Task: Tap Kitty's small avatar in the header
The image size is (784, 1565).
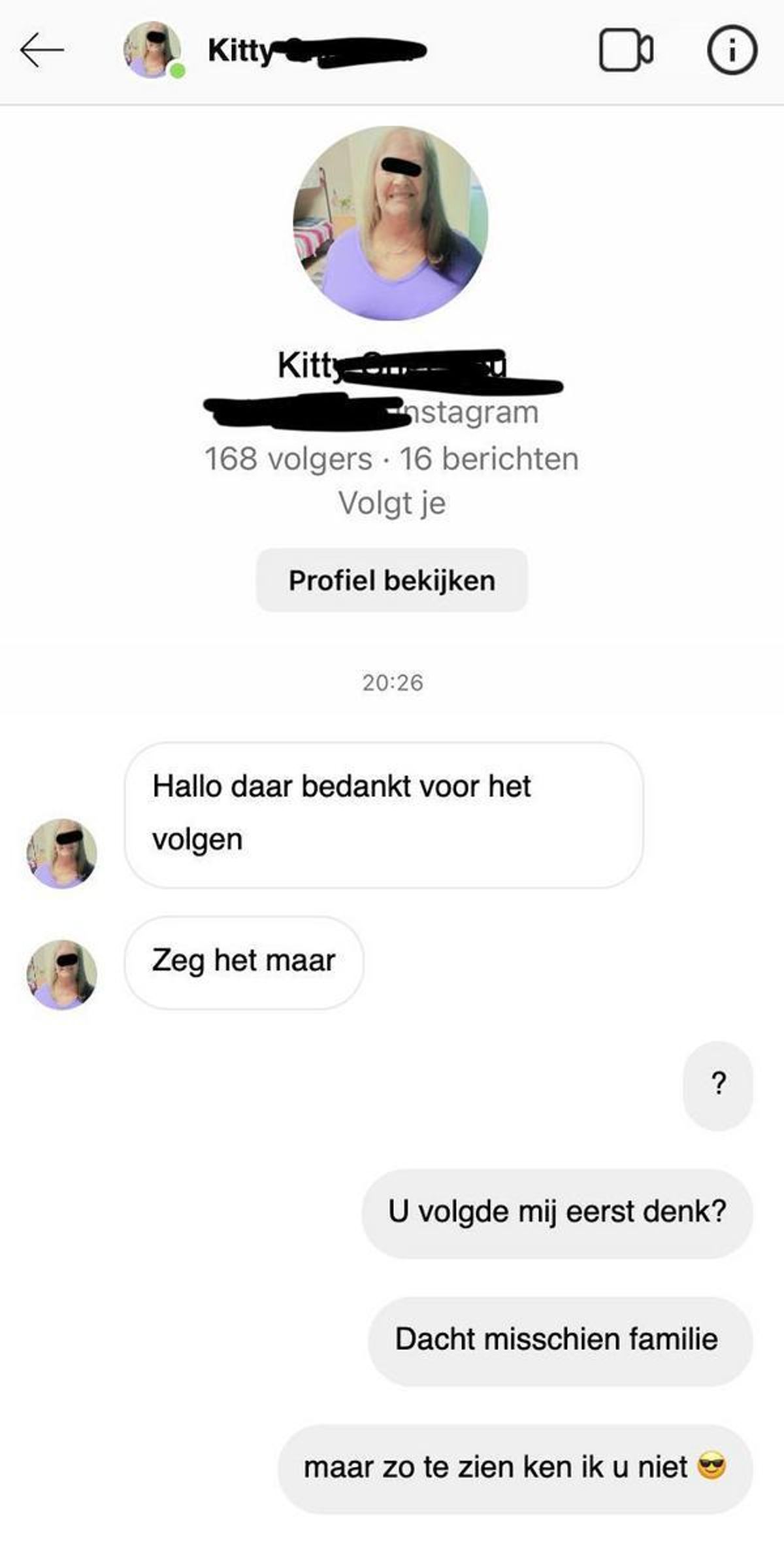Action: point(153,50)
